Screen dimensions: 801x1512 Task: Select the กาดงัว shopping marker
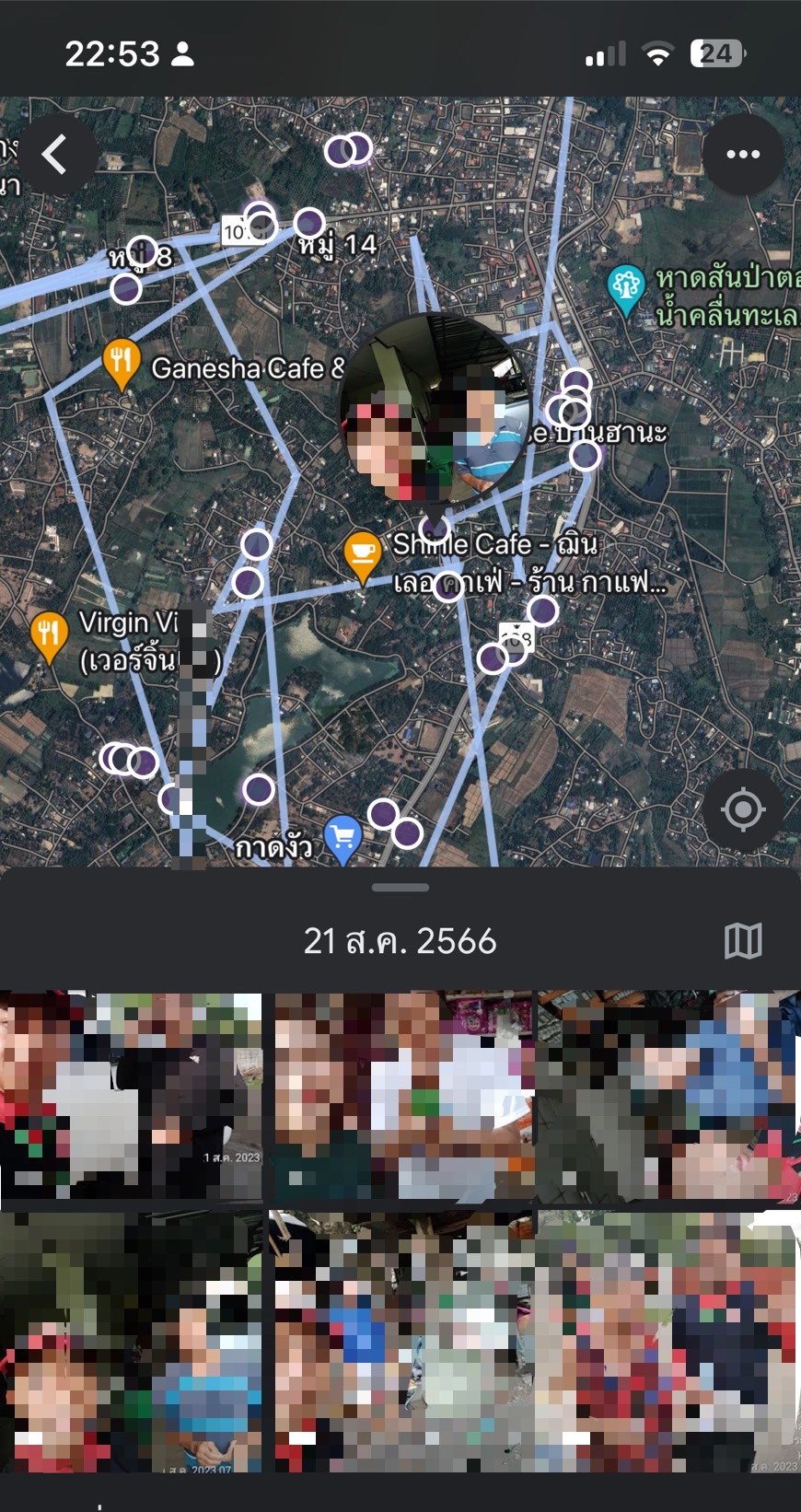pos(342,840)
